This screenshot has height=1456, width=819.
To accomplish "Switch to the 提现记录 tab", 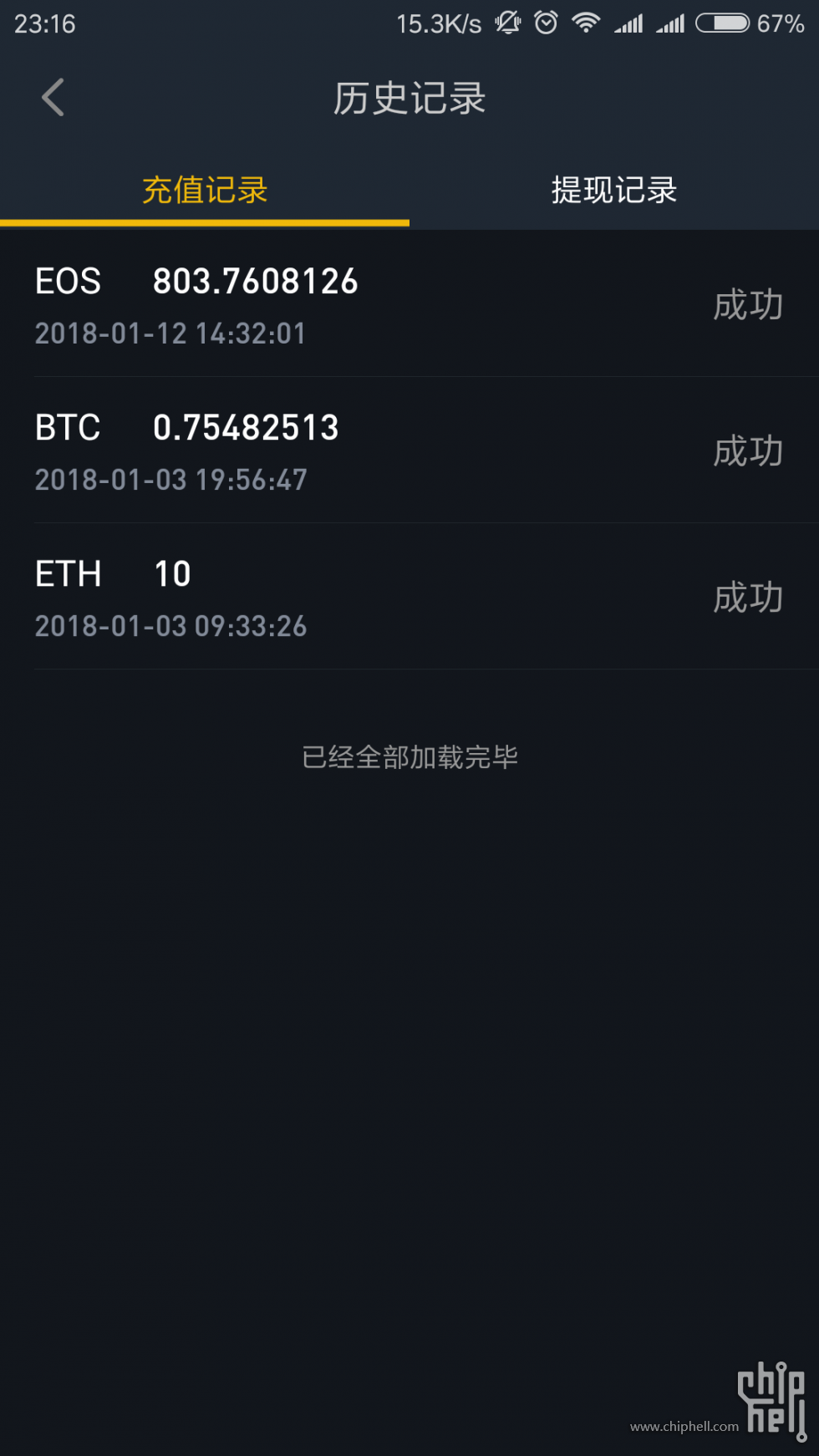I will pos(614,191).
